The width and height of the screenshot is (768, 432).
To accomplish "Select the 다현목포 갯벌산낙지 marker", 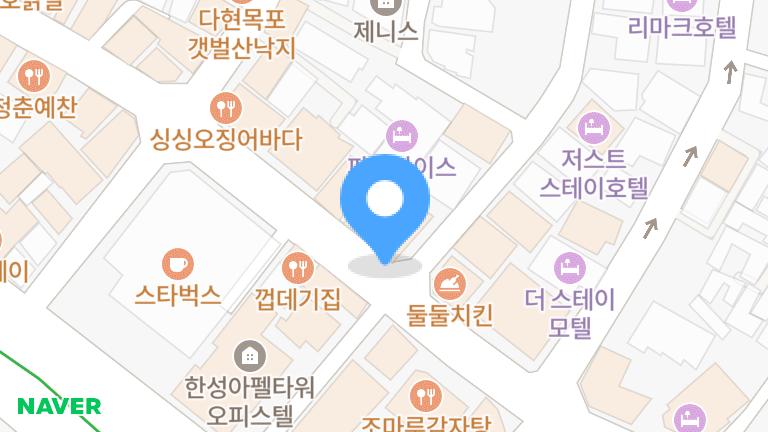I will coord(247,32).
